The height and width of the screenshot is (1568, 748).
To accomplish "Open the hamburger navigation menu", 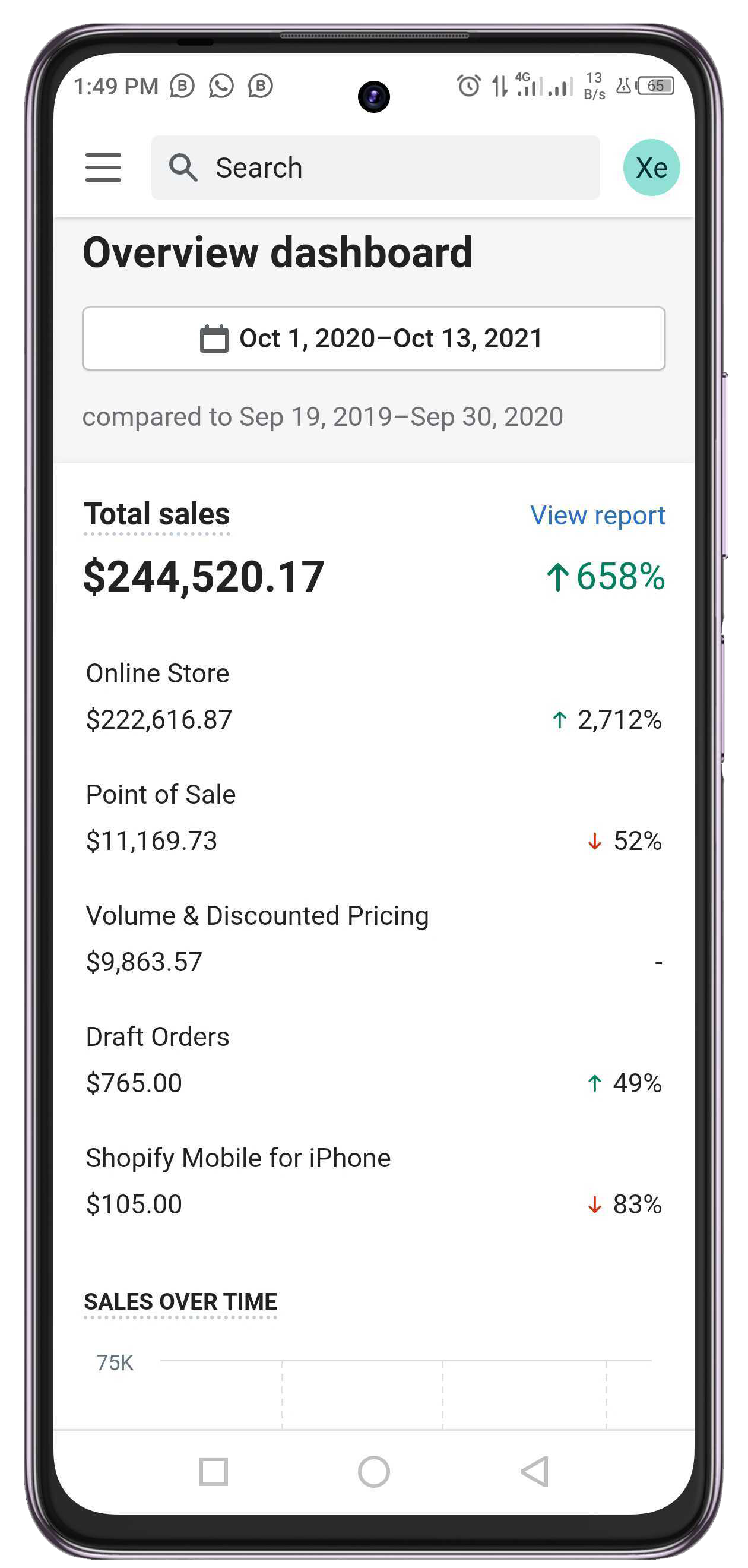I will pyautogui.click(x=103, y=167).
